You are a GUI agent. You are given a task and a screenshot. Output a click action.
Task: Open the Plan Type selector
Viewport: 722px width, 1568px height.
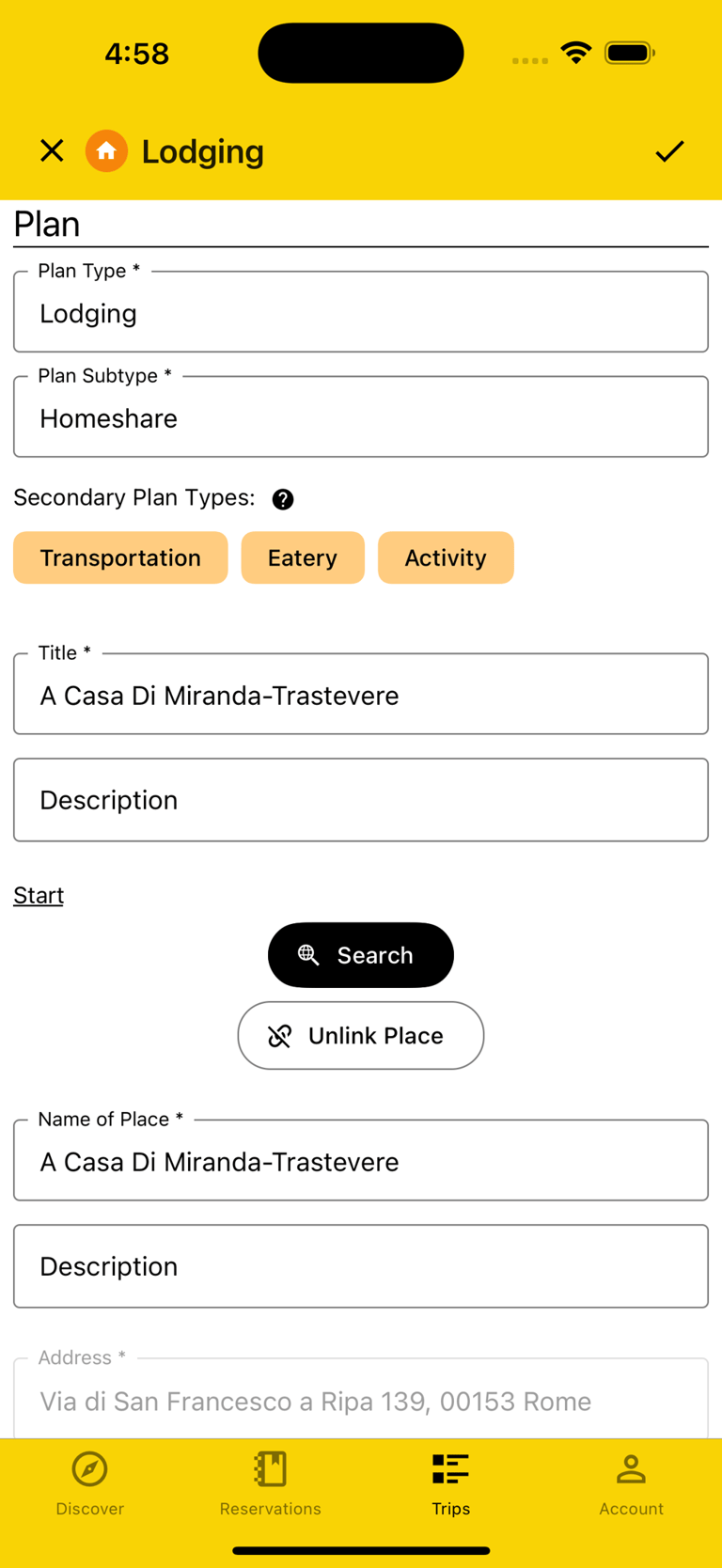click(x=361, y=311)
